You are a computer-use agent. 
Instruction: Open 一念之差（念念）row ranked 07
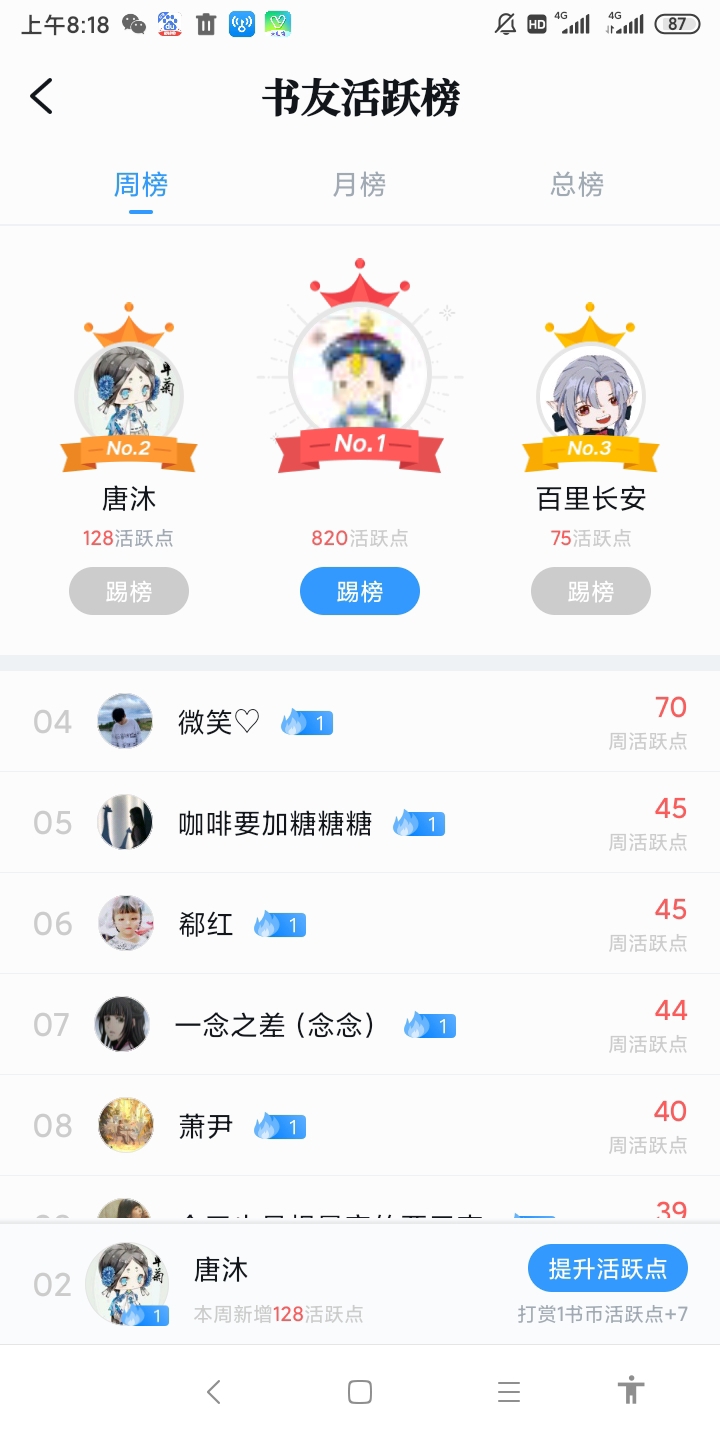coord(360,1024)
